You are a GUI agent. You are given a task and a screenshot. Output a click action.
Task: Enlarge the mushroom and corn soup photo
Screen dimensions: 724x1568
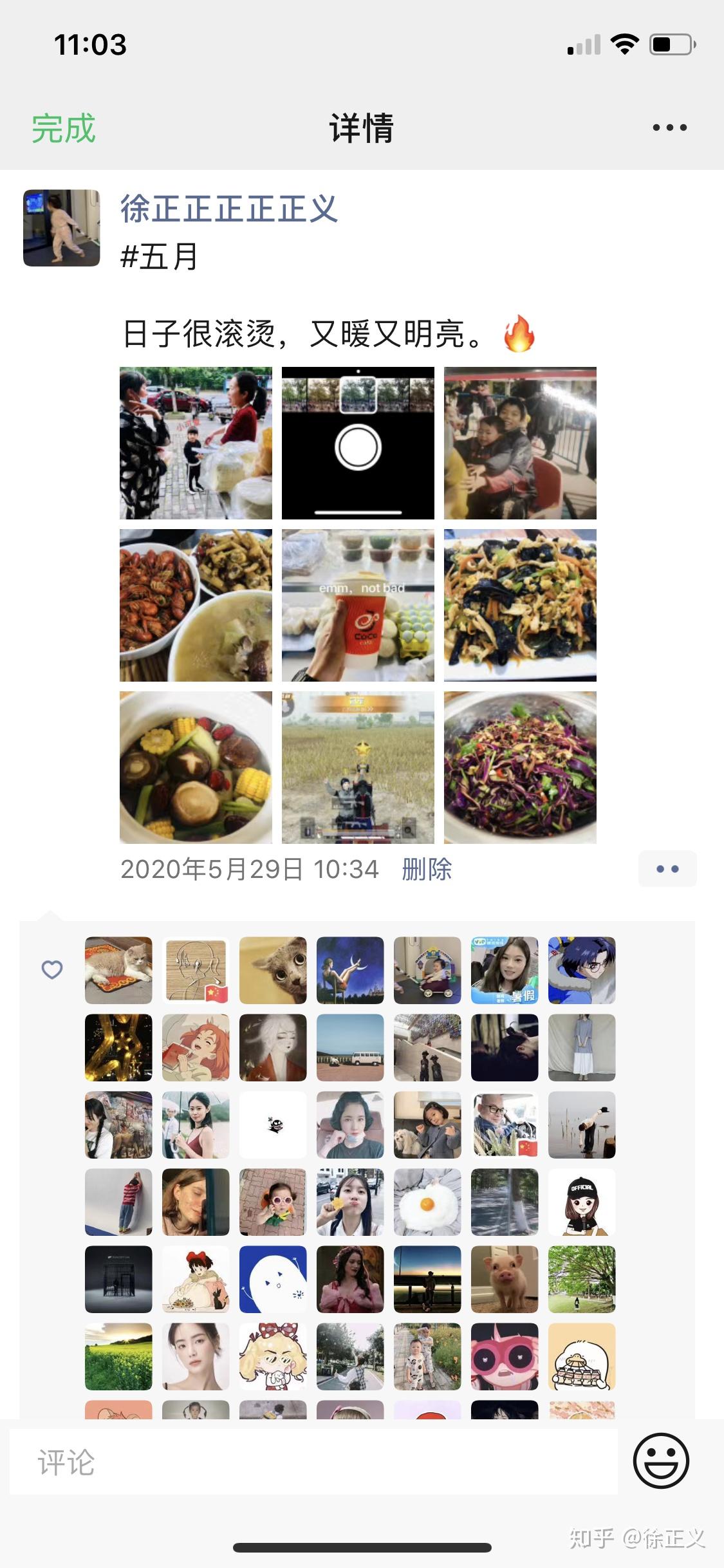click(196, 767)
